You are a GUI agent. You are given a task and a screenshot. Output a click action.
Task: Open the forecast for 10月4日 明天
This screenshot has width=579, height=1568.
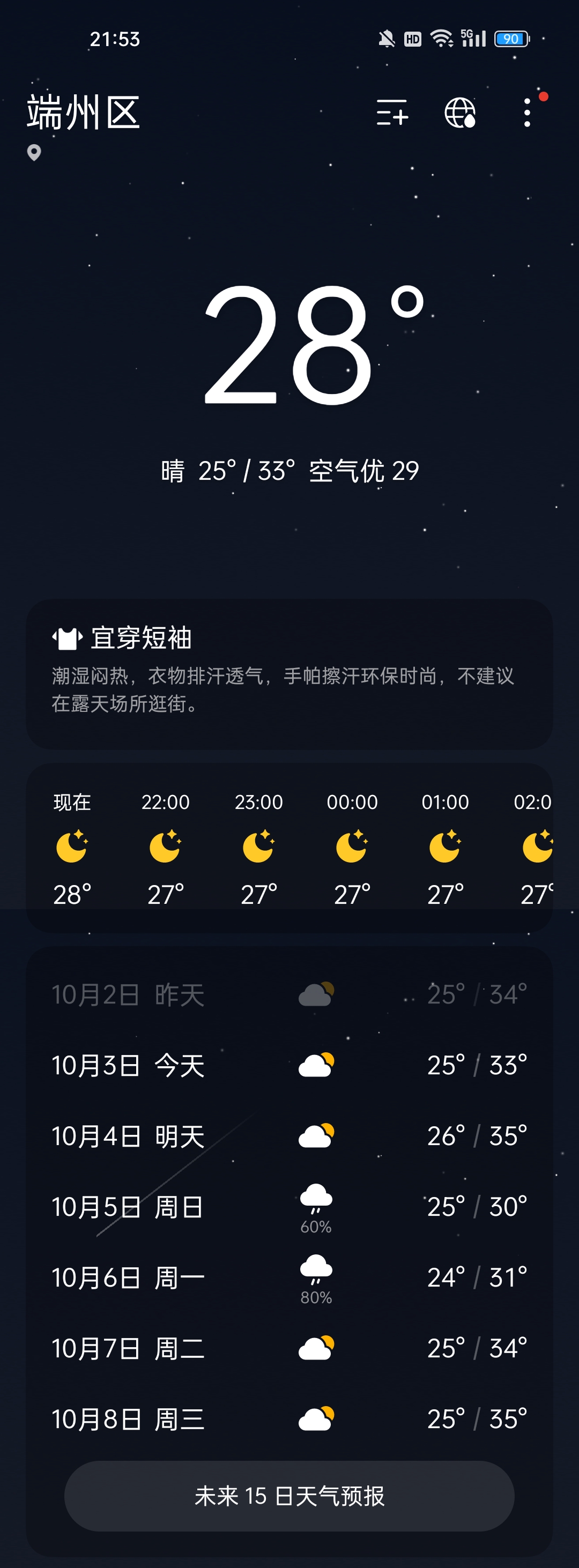(x=289, y=1136)
